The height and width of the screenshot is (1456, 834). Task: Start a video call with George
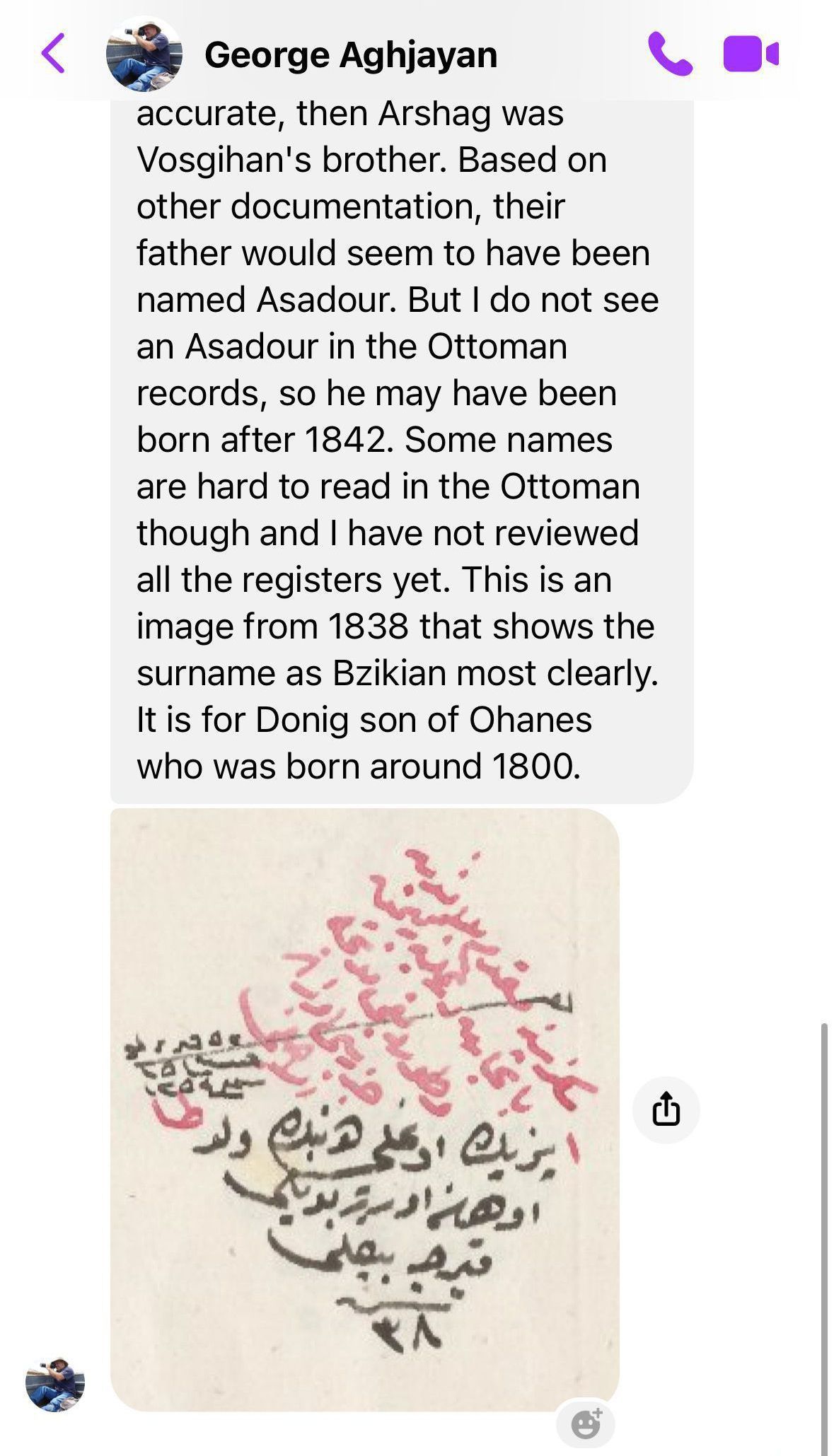pyautogui.click(x=751, y=54)
